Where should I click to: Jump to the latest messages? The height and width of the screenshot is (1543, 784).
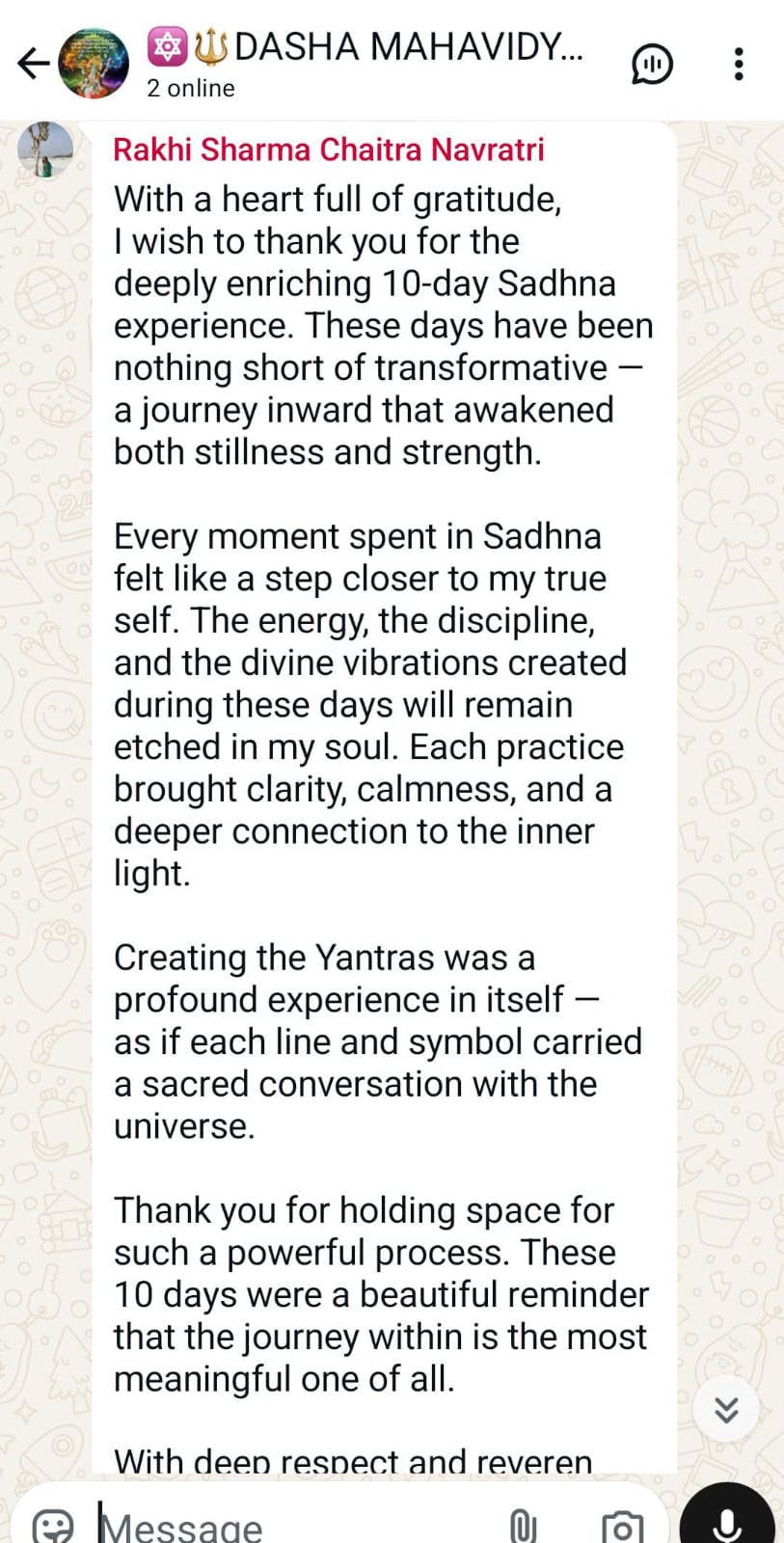point(726,1410)
